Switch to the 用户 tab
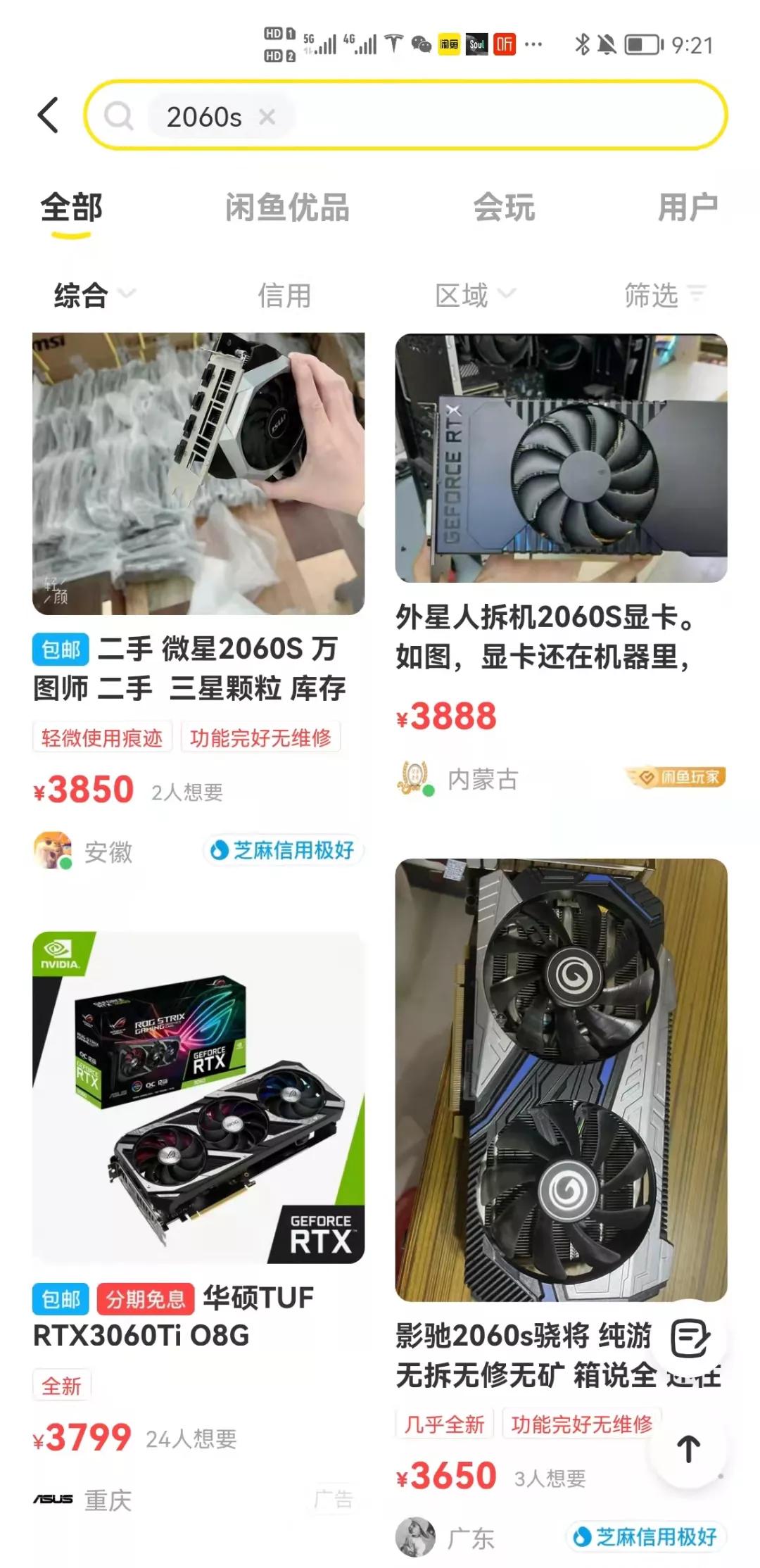 coord(689,206)
